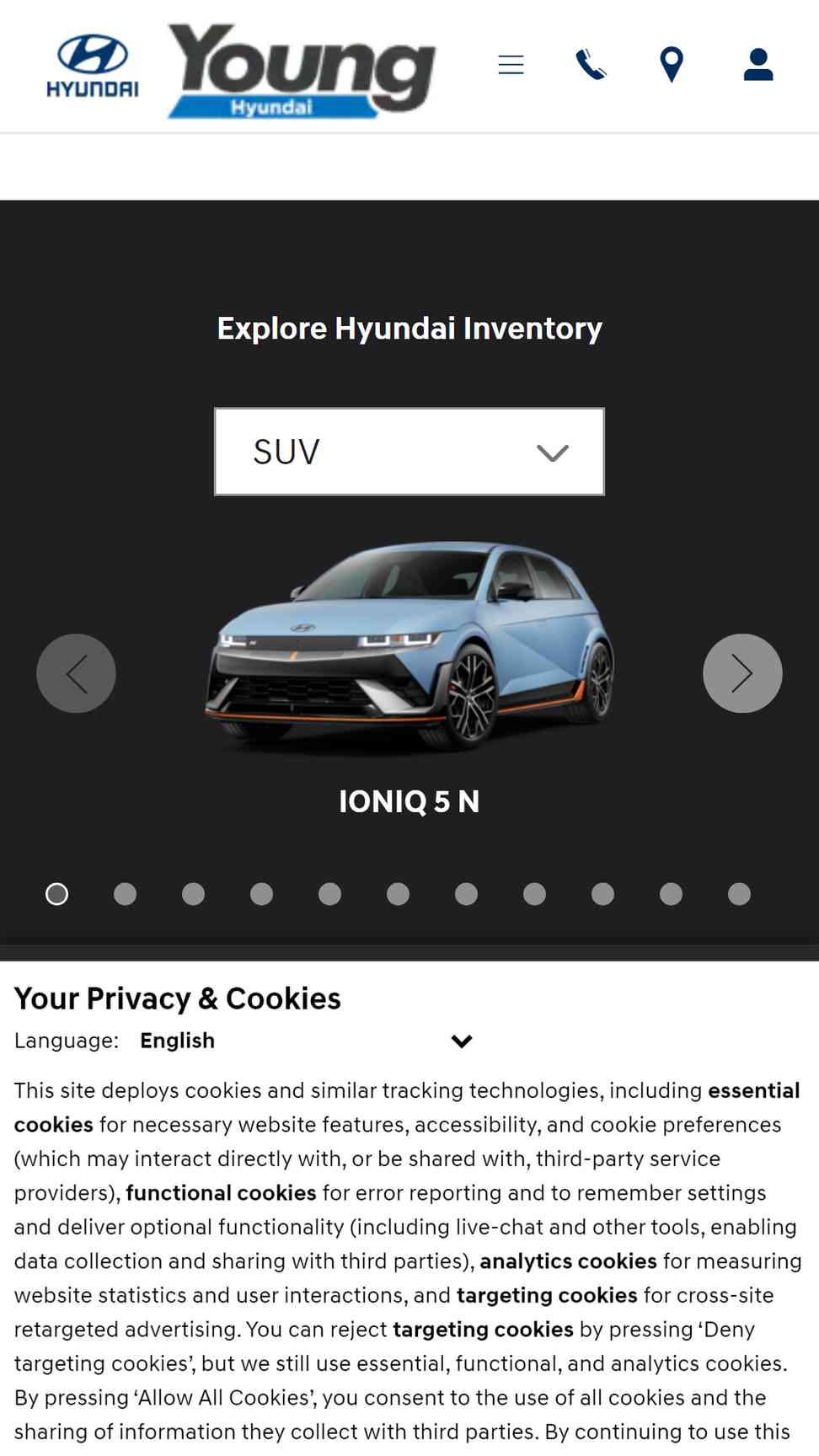Expand the SUV vehicle type dropdown
This screenshot has width=819, height=1456.
coord(409,452)
